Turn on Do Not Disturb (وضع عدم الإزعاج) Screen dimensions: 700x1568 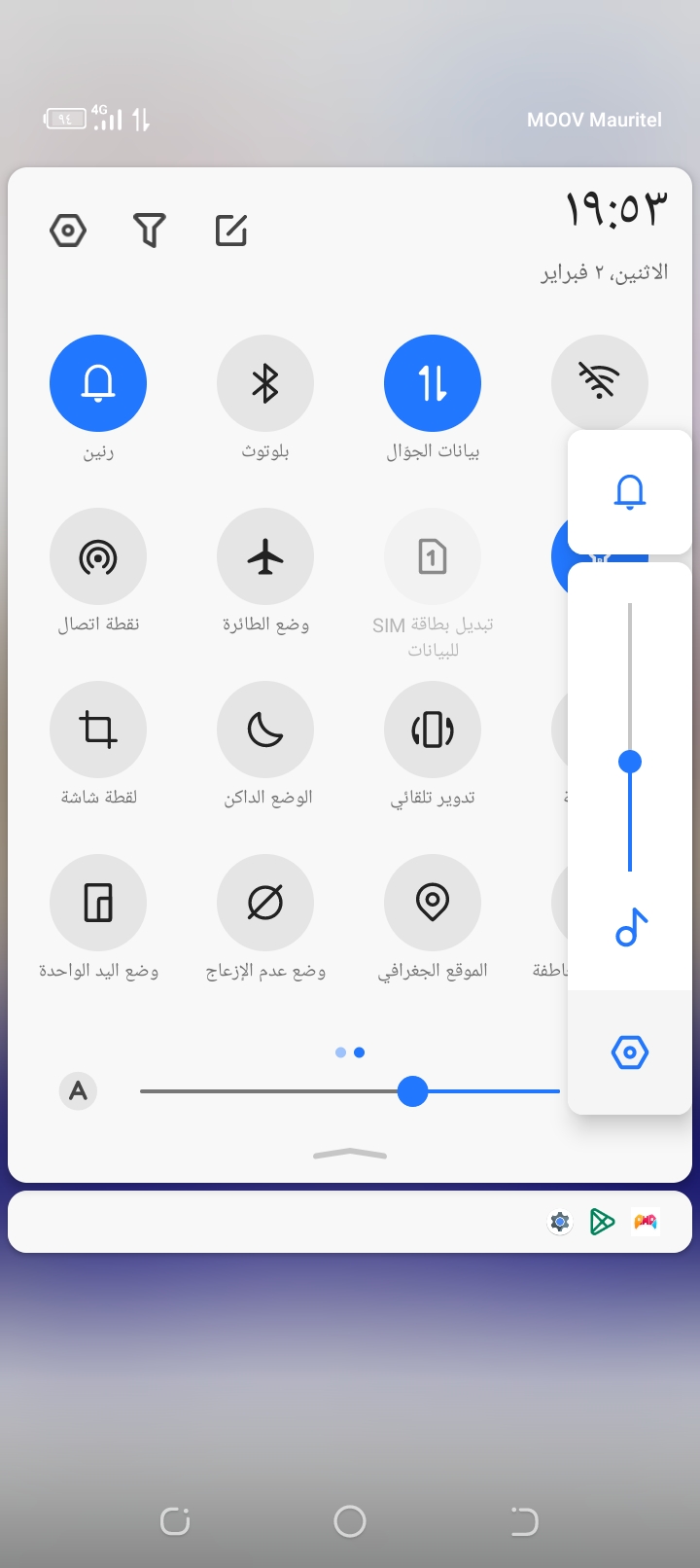point(265,903)
